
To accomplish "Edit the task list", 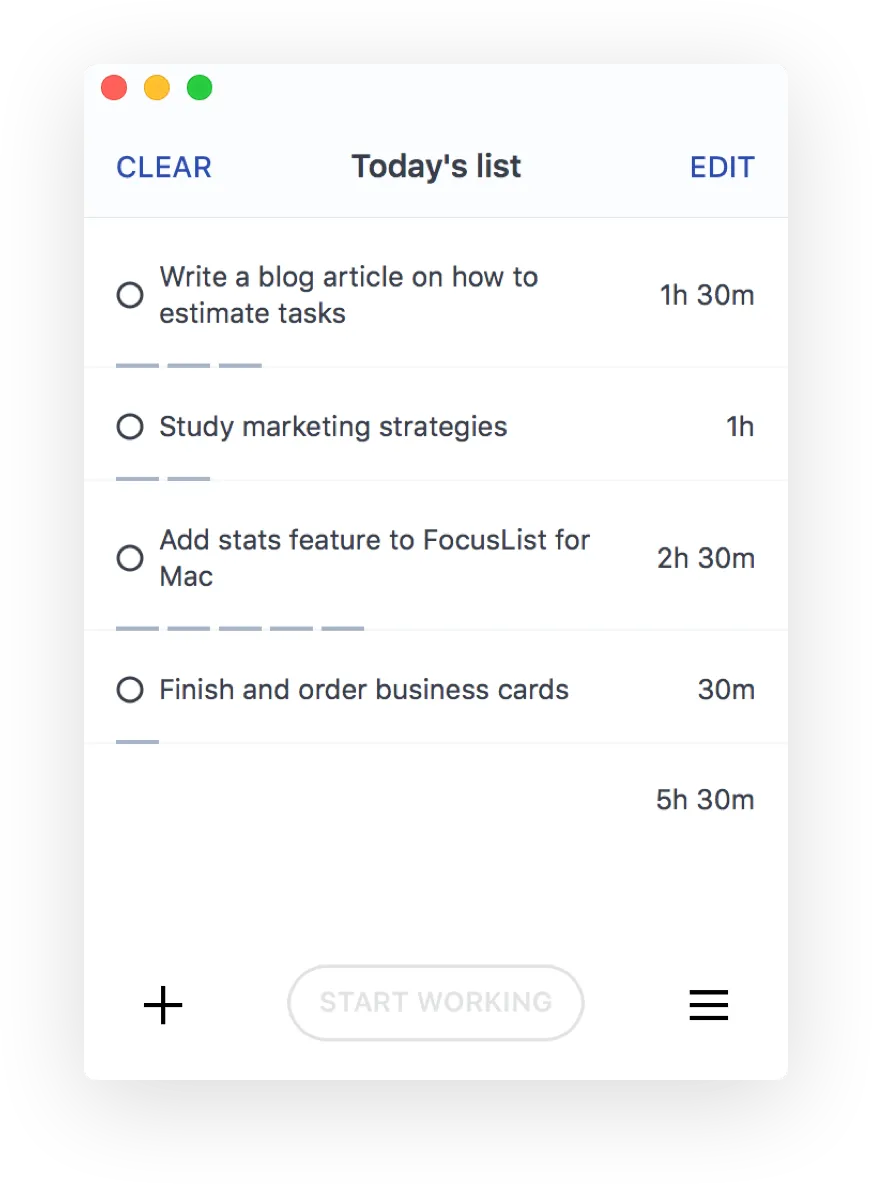I will tap(722, 167).
